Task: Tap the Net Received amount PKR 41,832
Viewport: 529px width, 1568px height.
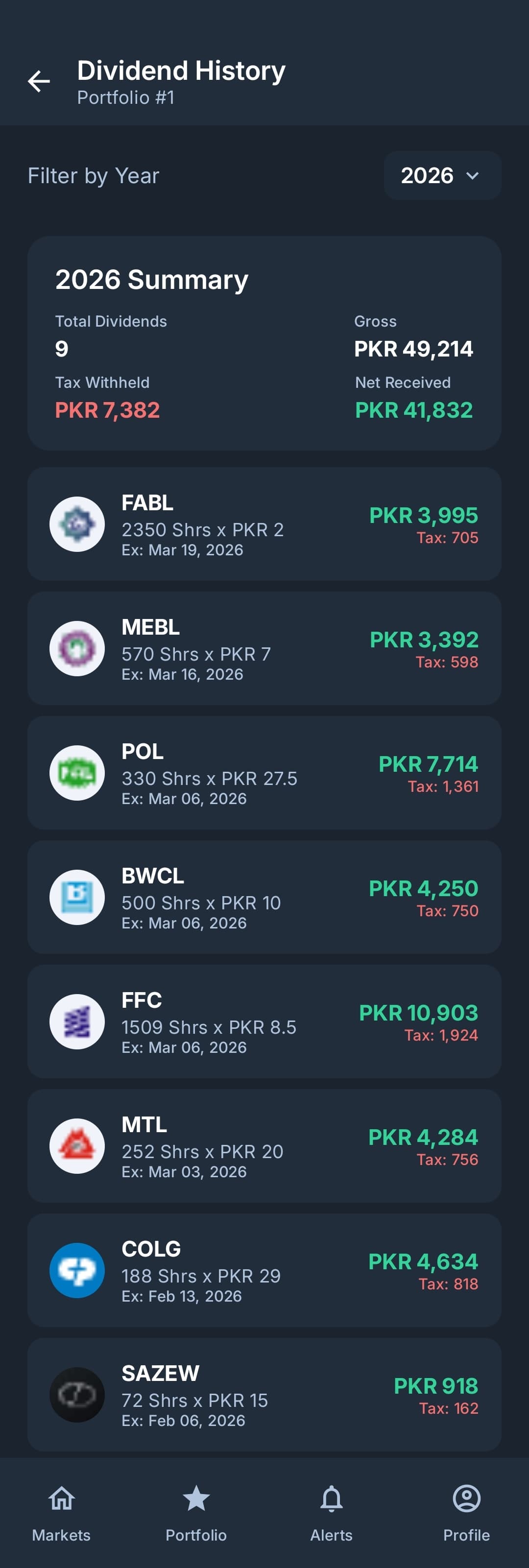Action: pos(413,410)
